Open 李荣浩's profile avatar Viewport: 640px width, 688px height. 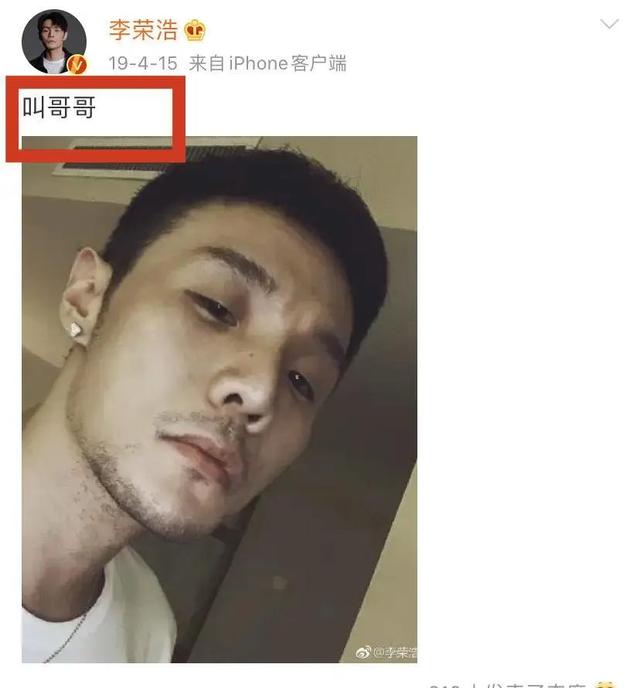(x=54, y=42)
